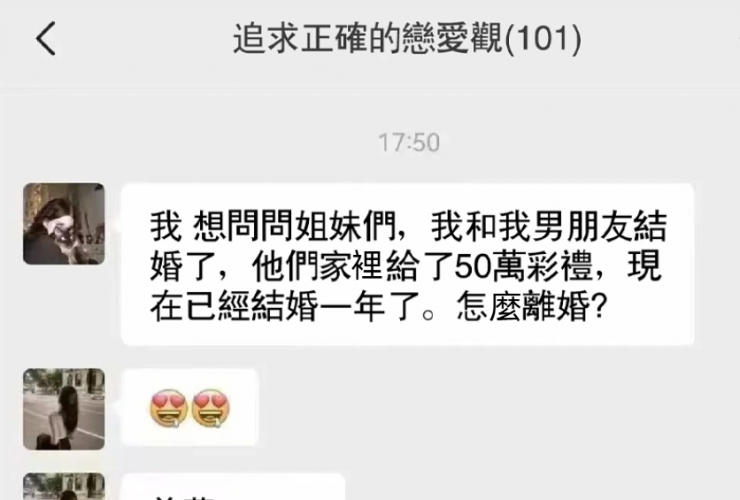
Task: Go back from the group chat
Action: tap(45, 40)
